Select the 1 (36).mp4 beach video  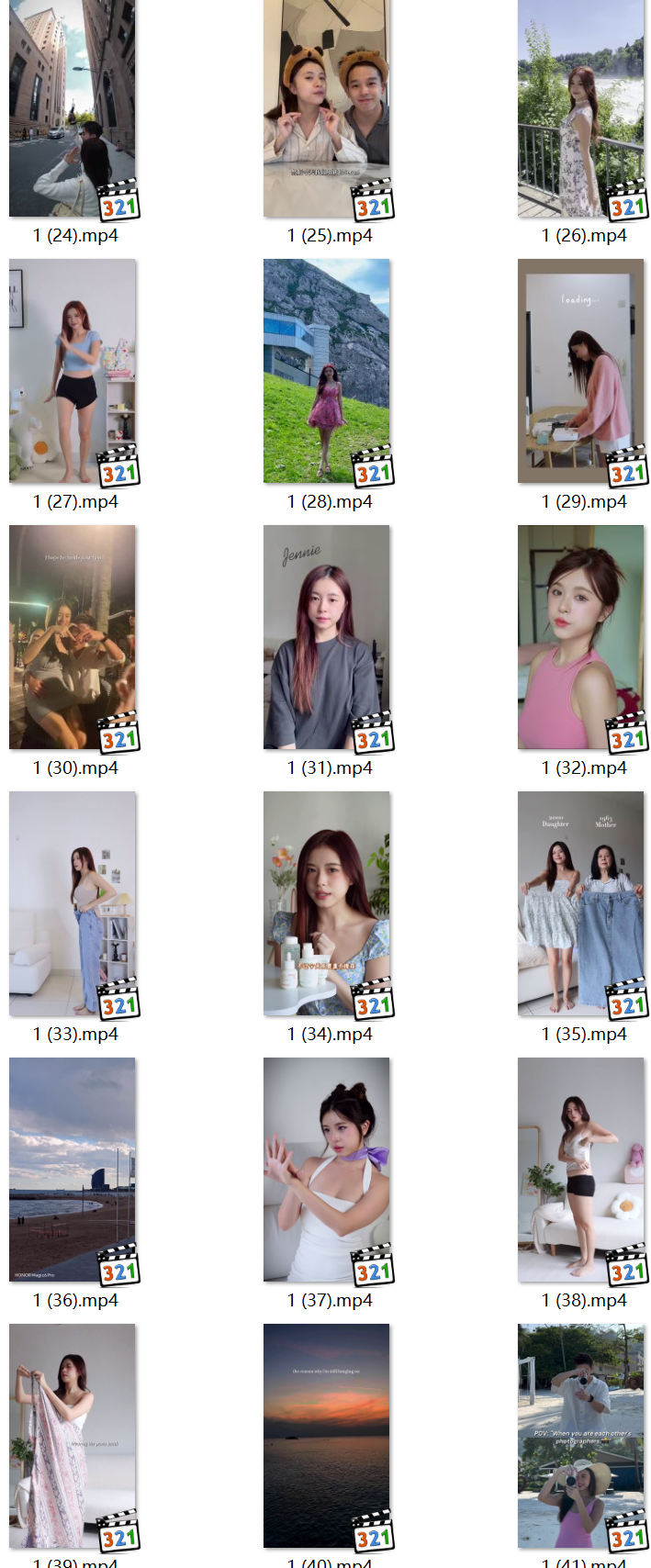(x=73, y=1170)
